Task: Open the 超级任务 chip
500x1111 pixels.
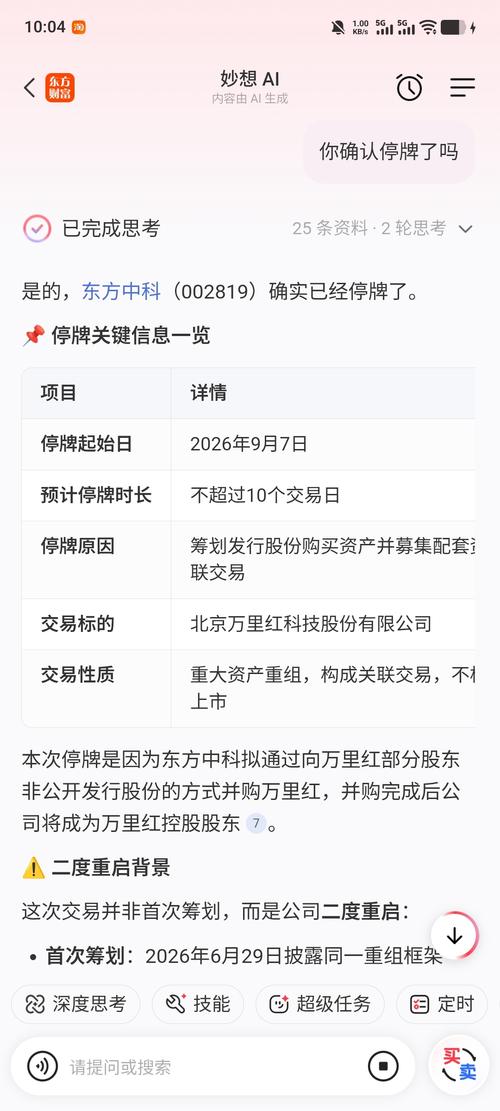Action: (320, 1004)
